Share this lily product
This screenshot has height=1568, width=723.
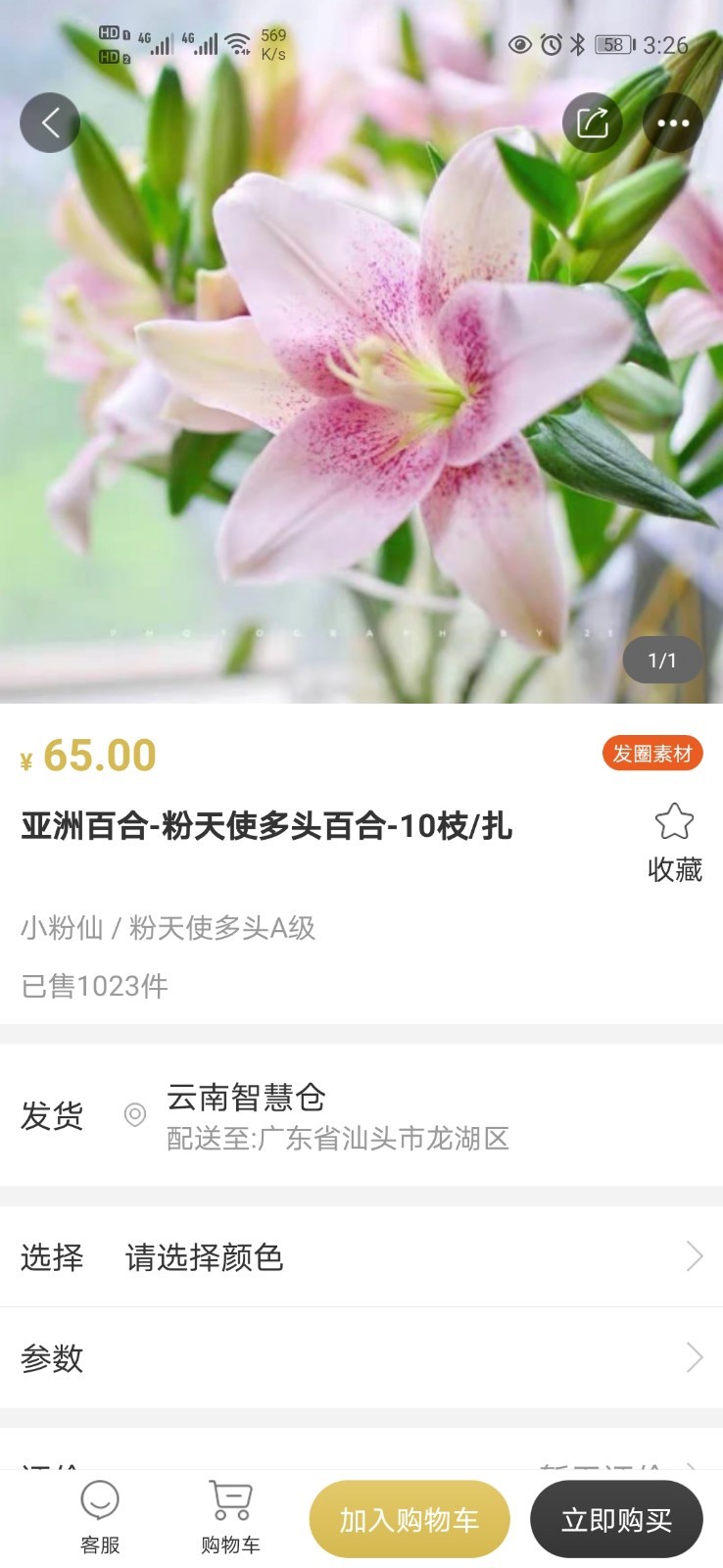tap(593, 122)
